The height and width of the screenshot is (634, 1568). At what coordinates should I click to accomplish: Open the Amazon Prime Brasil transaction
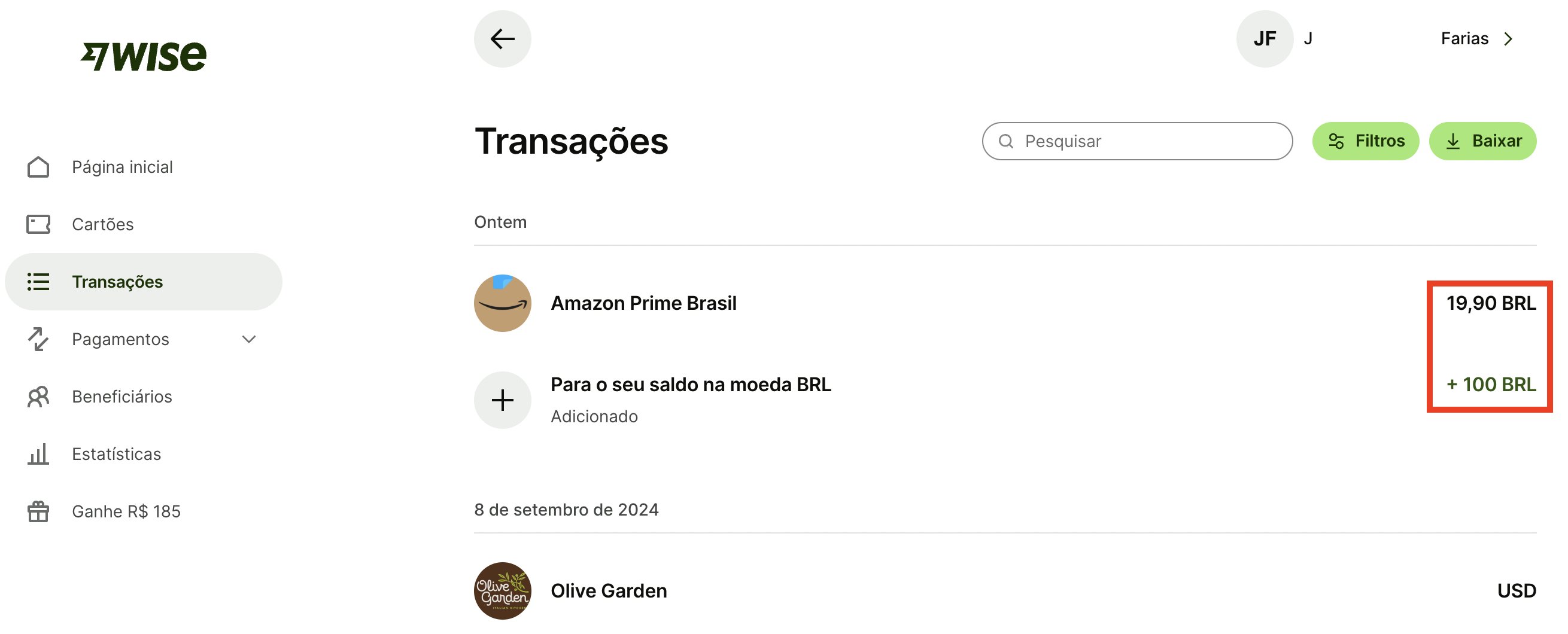click(643, 303)
